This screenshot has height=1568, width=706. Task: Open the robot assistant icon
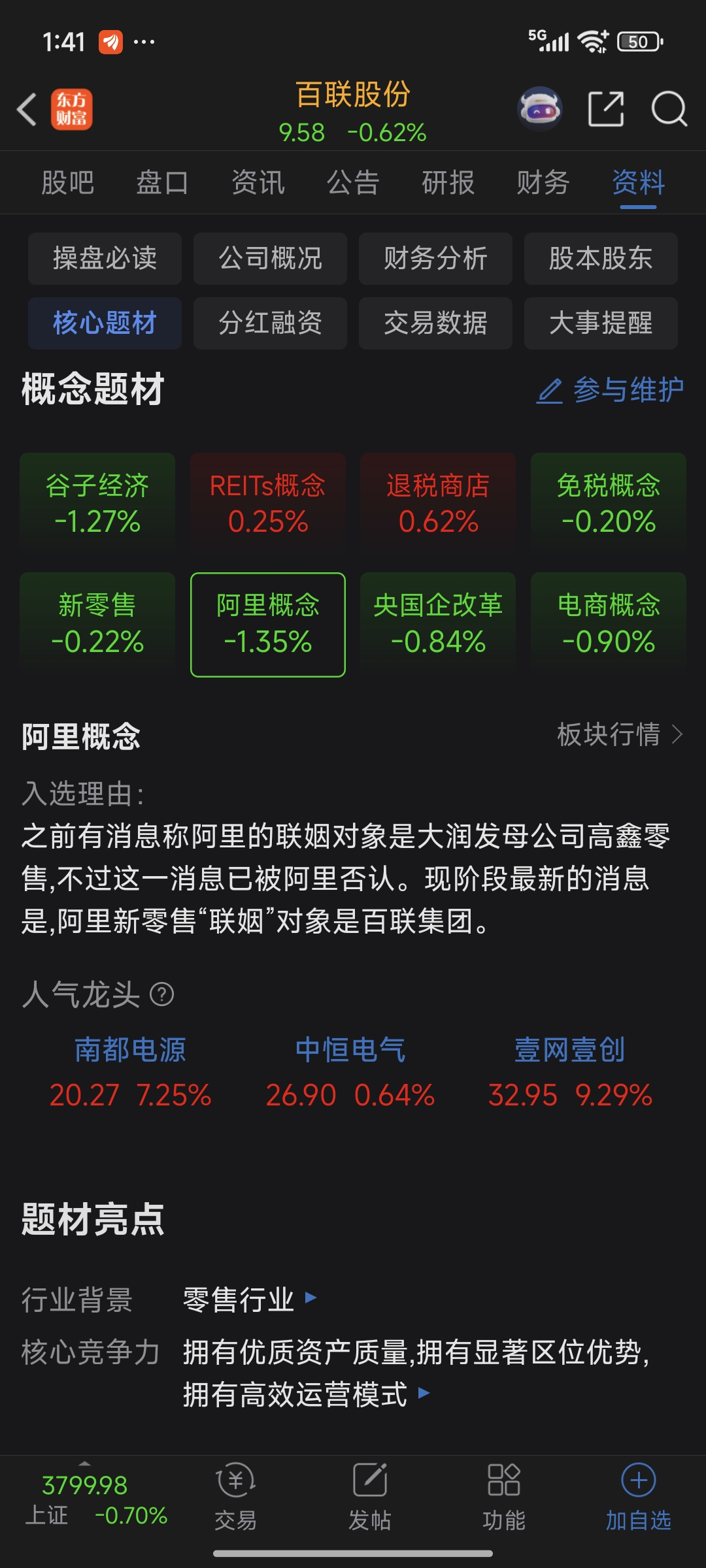[x=540, y=108]
